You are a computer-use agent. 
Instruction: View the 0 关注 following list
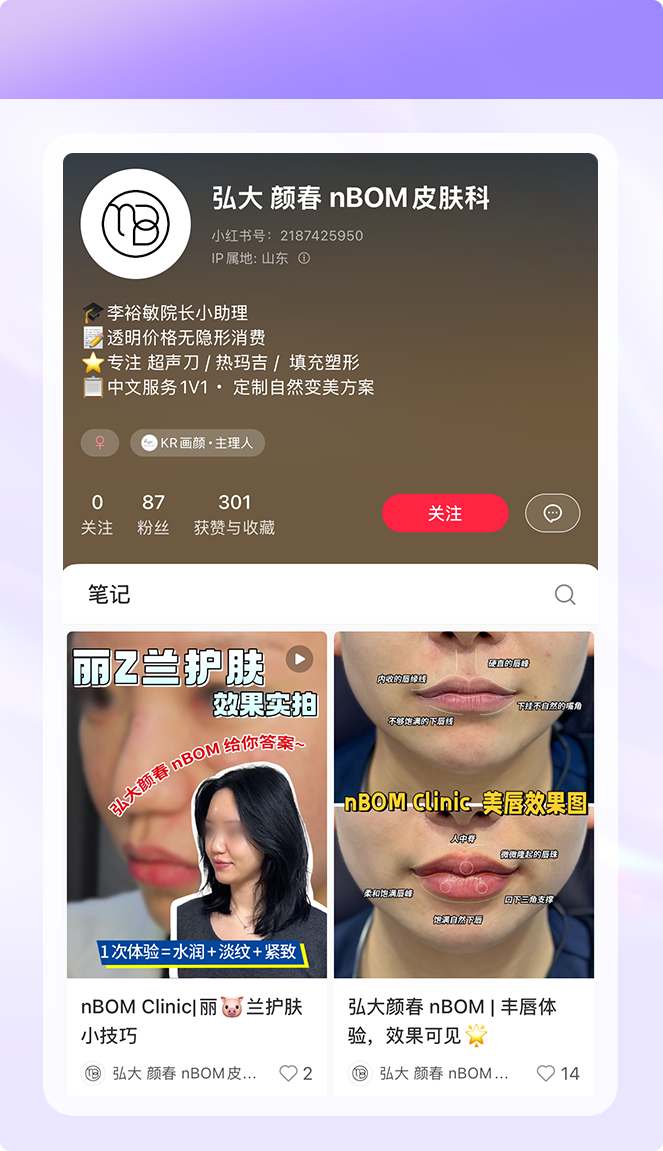97,514
